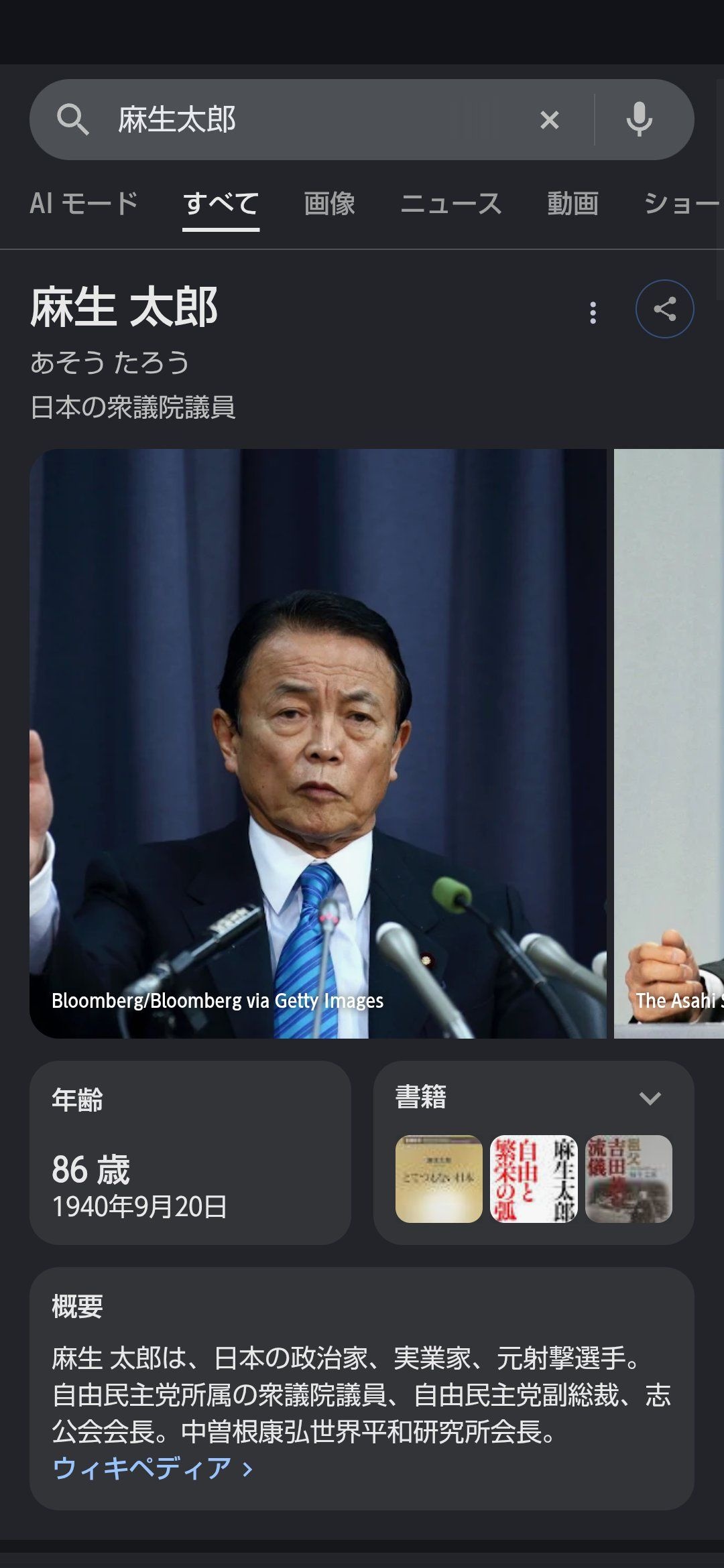Open the ニュース tab
This screenshot has width=724, height=1568.
[x=451, y=203]
